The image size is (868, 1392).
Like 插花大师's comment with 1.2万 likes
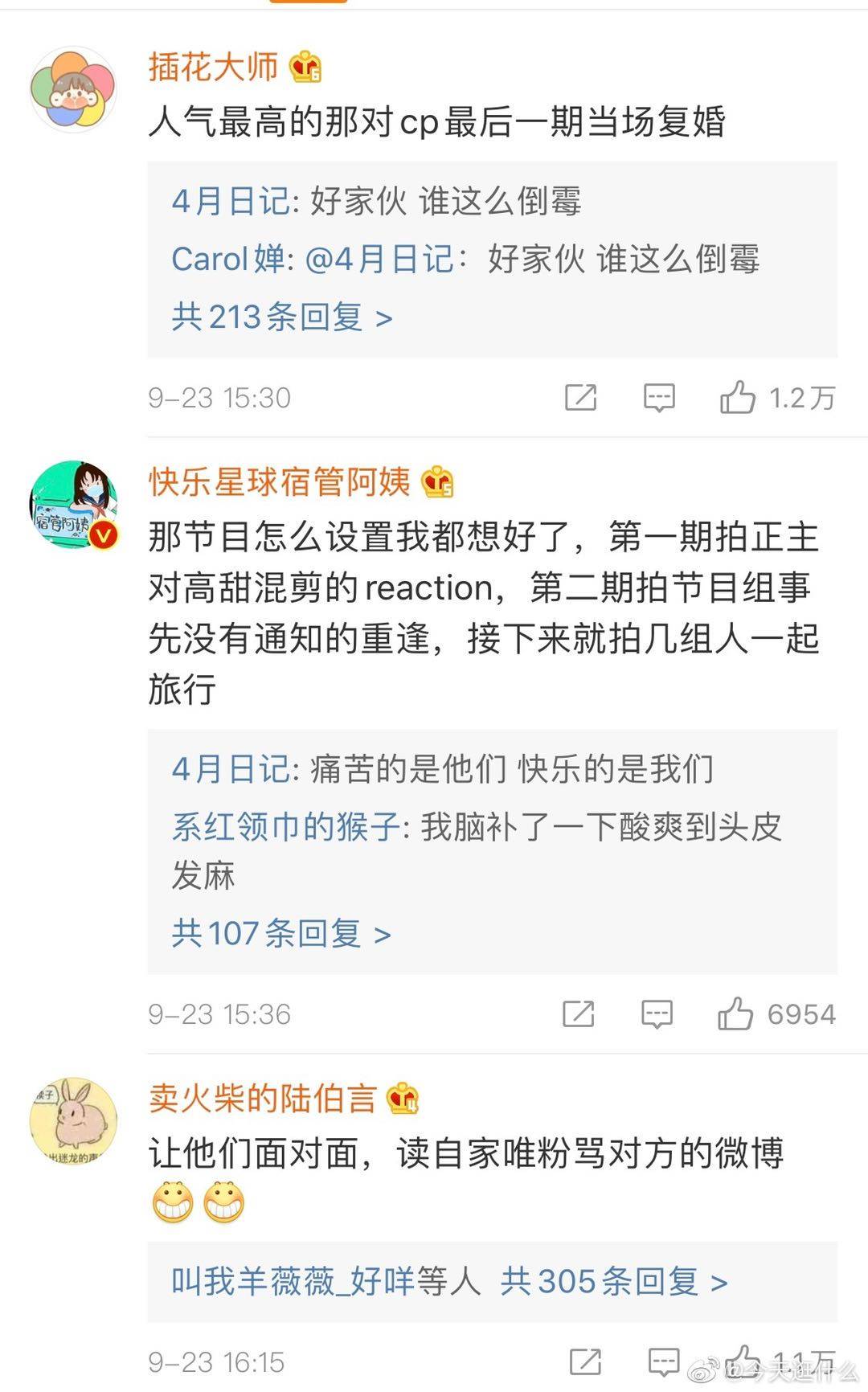click(778, 397)
